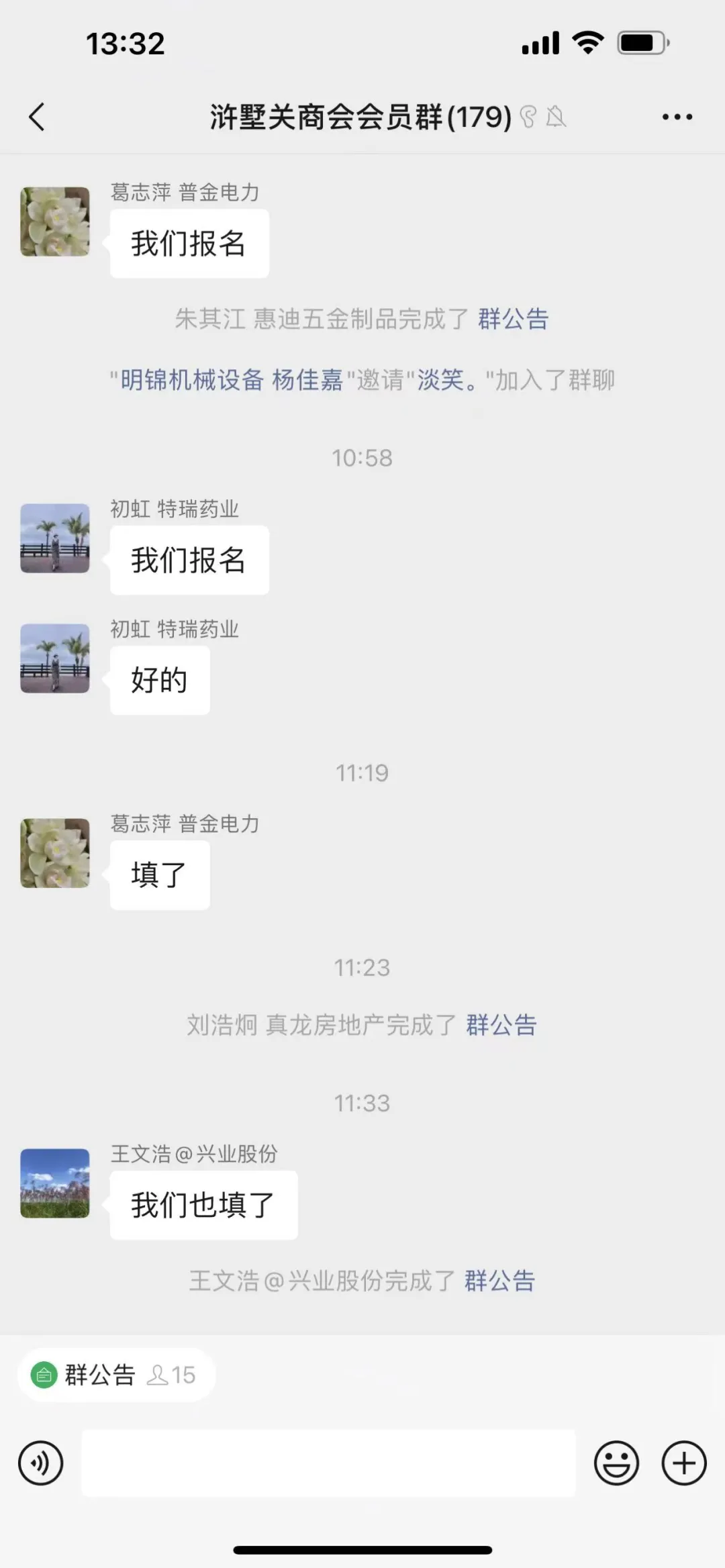Image resolution: width=725 pixels, height=1568 pixels.
Task: Open 群公告 link after 朱其江's completion message
Action: pos(513,320)
